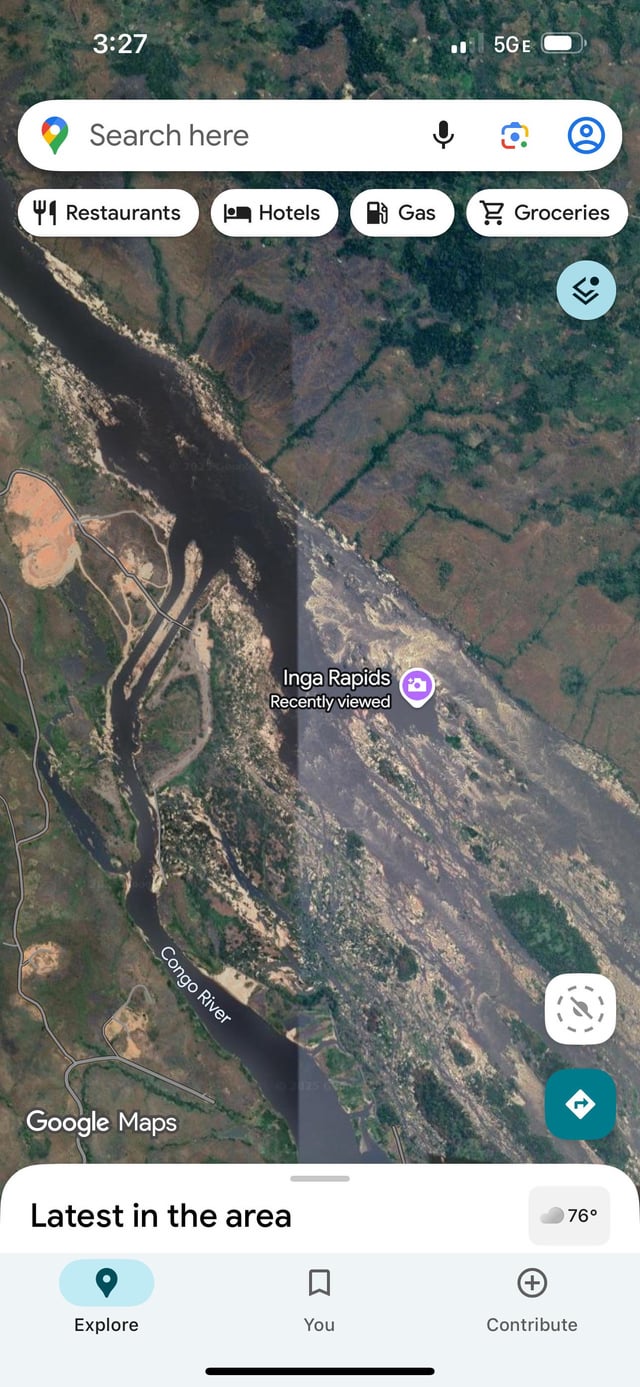Start voice search with the microphone
The width and height of the screenshot is (640, 1387).
(x=443, y=135)
